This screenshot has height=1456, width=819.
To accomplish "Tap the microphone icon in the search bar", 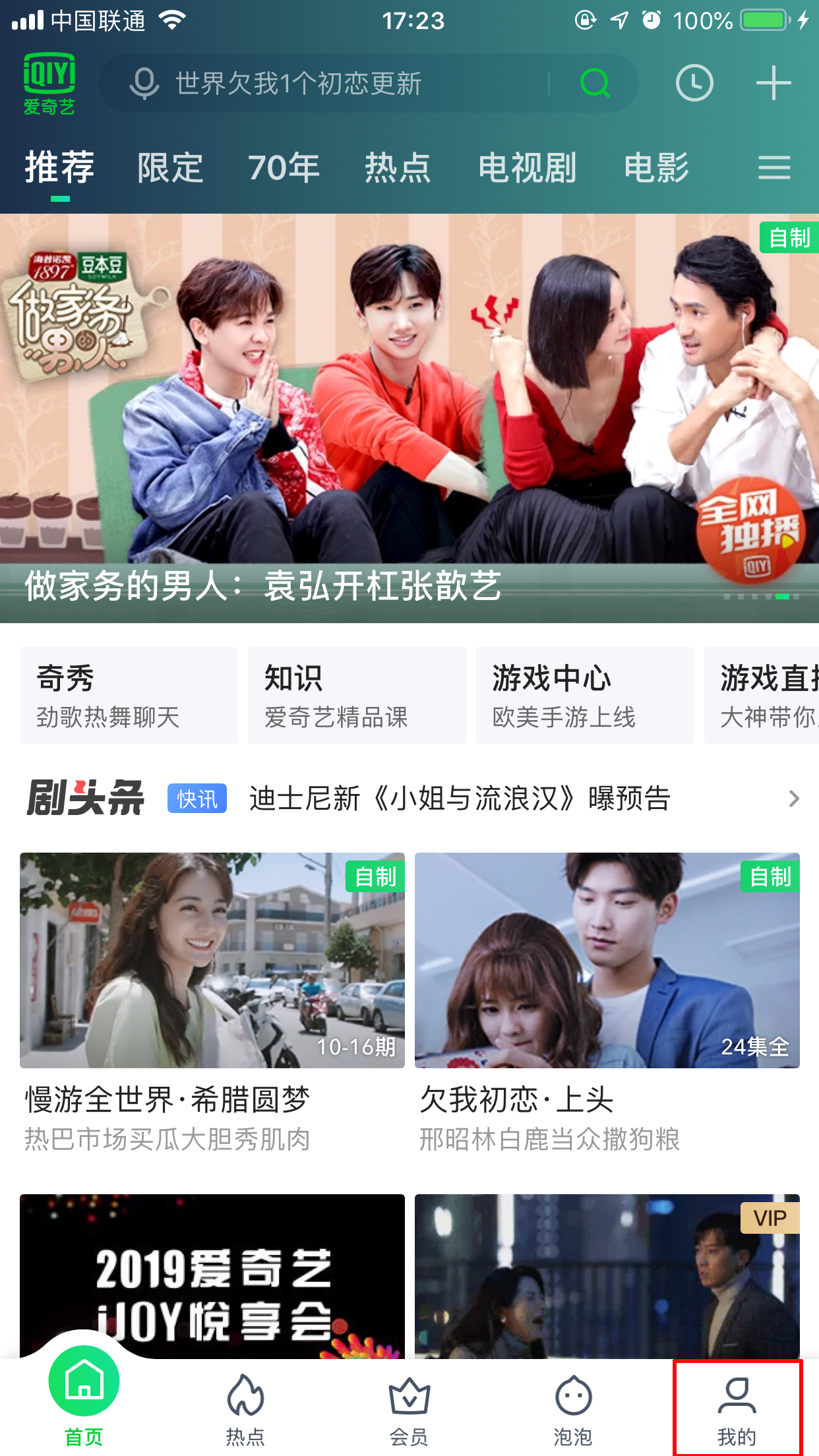I will 145,83.
